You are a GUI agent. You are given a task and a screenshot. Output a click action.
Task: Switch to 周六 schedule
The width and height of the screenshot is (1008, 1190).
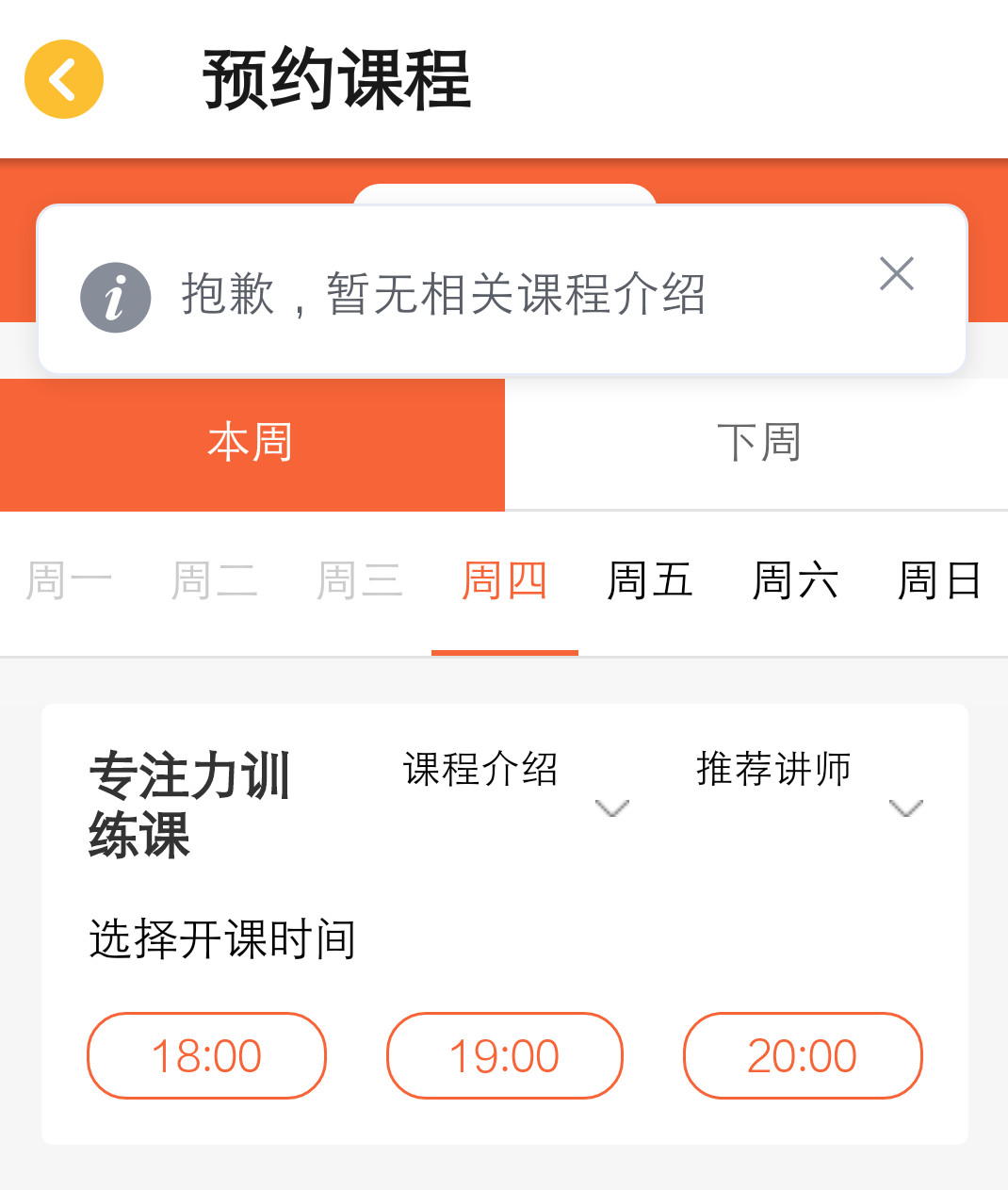pyautogui.click(x=796, y=581)
